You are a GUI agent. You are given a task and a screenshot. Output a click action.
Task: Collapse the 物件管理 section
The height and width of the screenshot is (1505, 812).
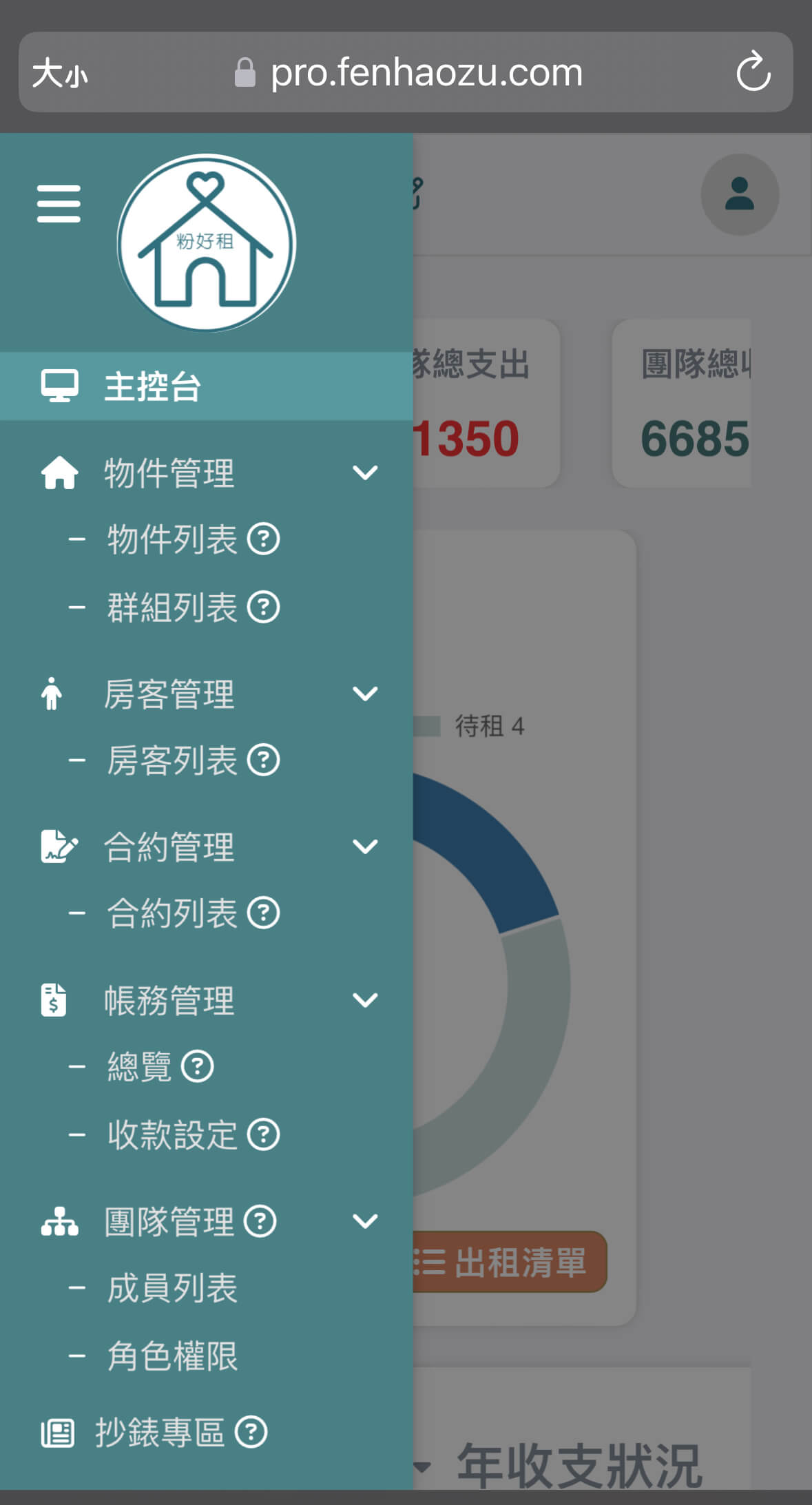(207, 473)
